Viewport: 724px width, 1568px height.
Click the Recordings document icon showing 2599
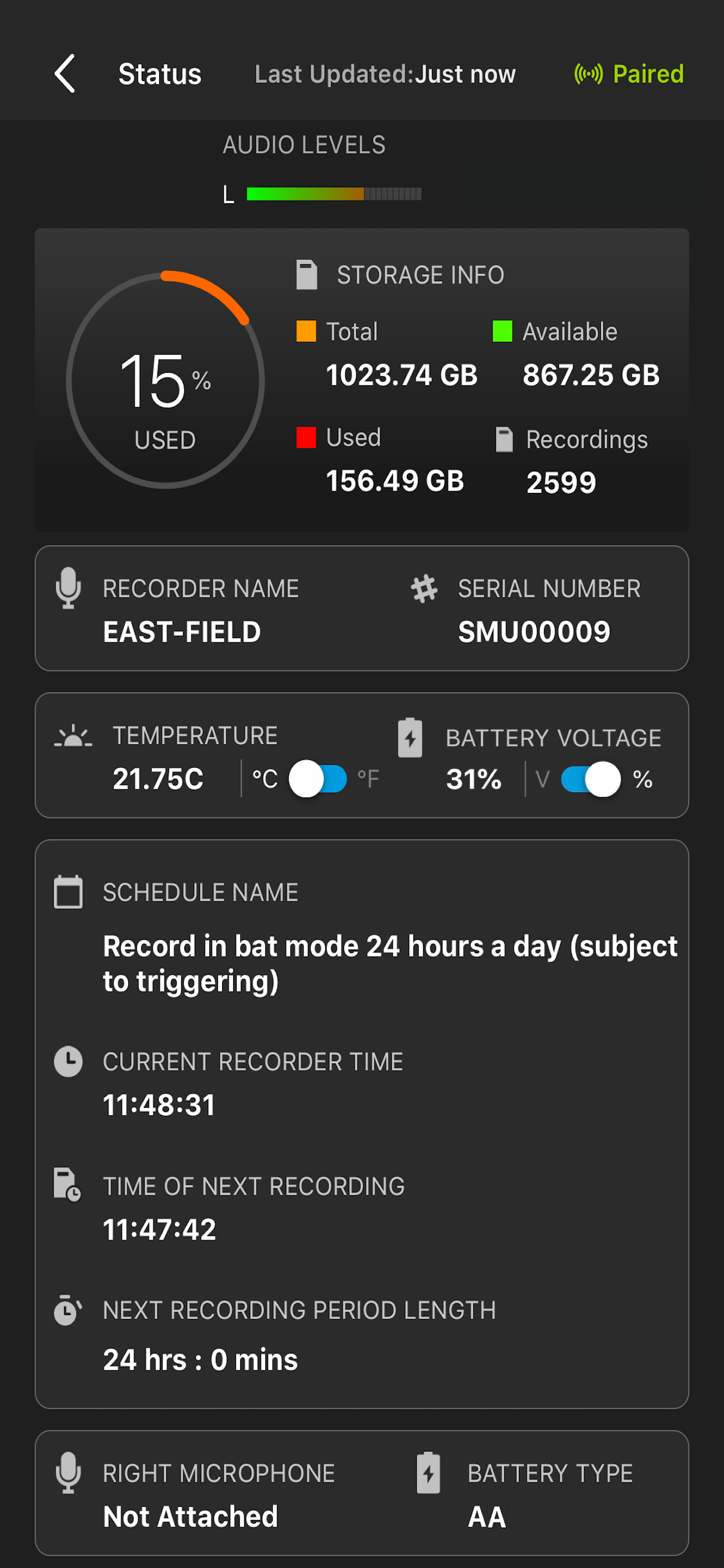(504, 438)
